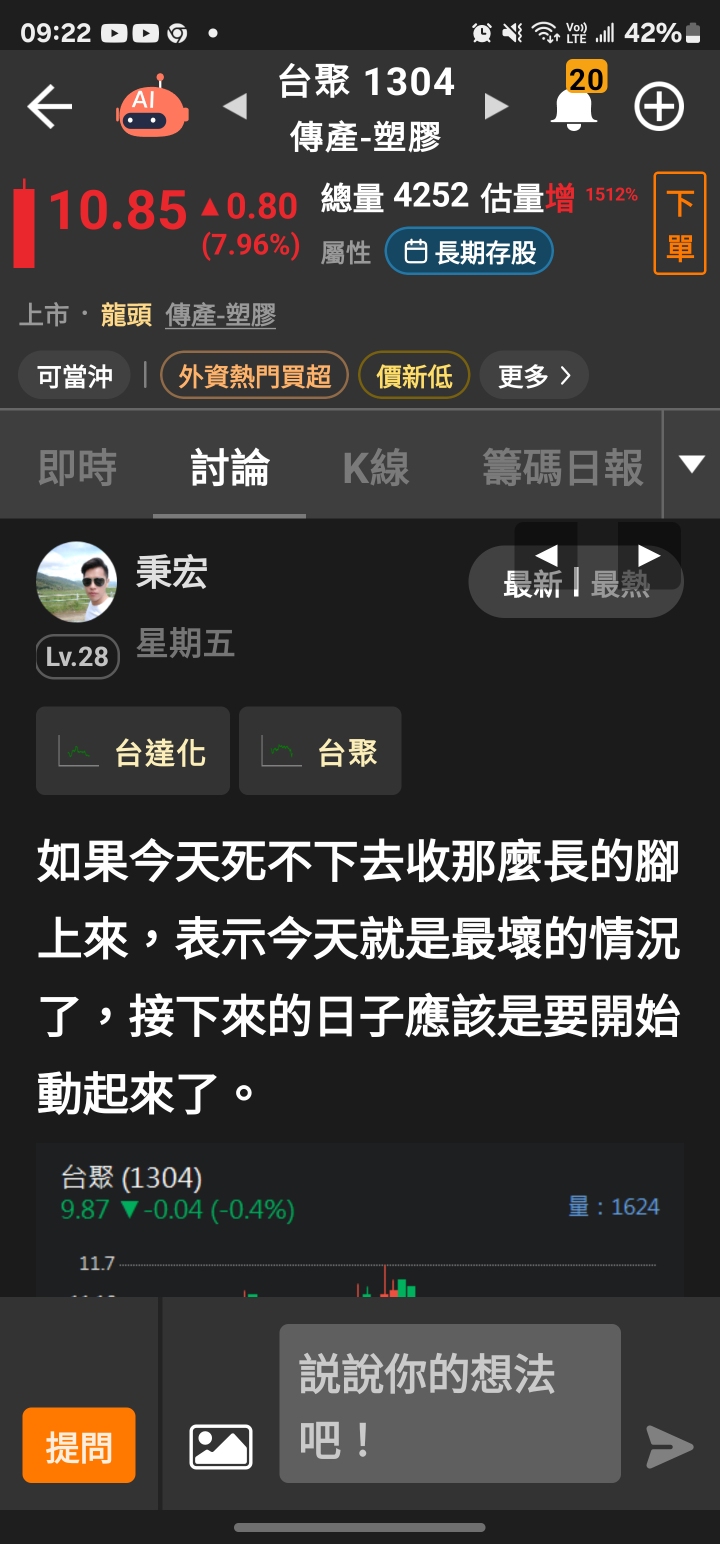Viewport: 720px width, 1544px height.
Task: Show 更多 tags
Action: coord(534,376)
